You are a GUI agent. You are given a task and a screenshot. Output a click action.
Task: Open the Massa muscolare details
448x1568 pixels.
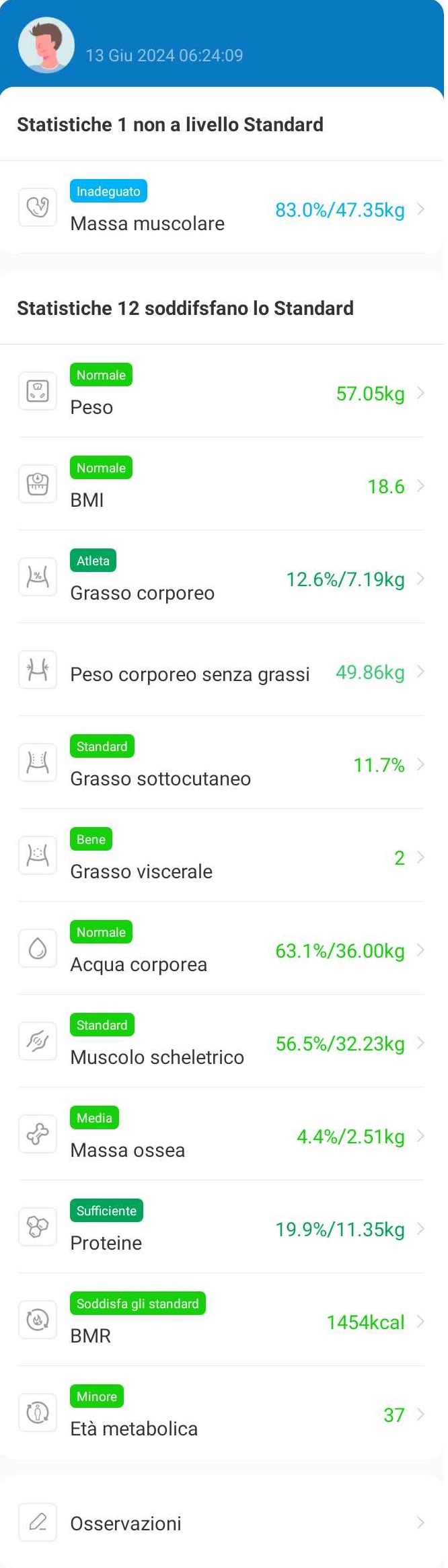tap(221, 209)
